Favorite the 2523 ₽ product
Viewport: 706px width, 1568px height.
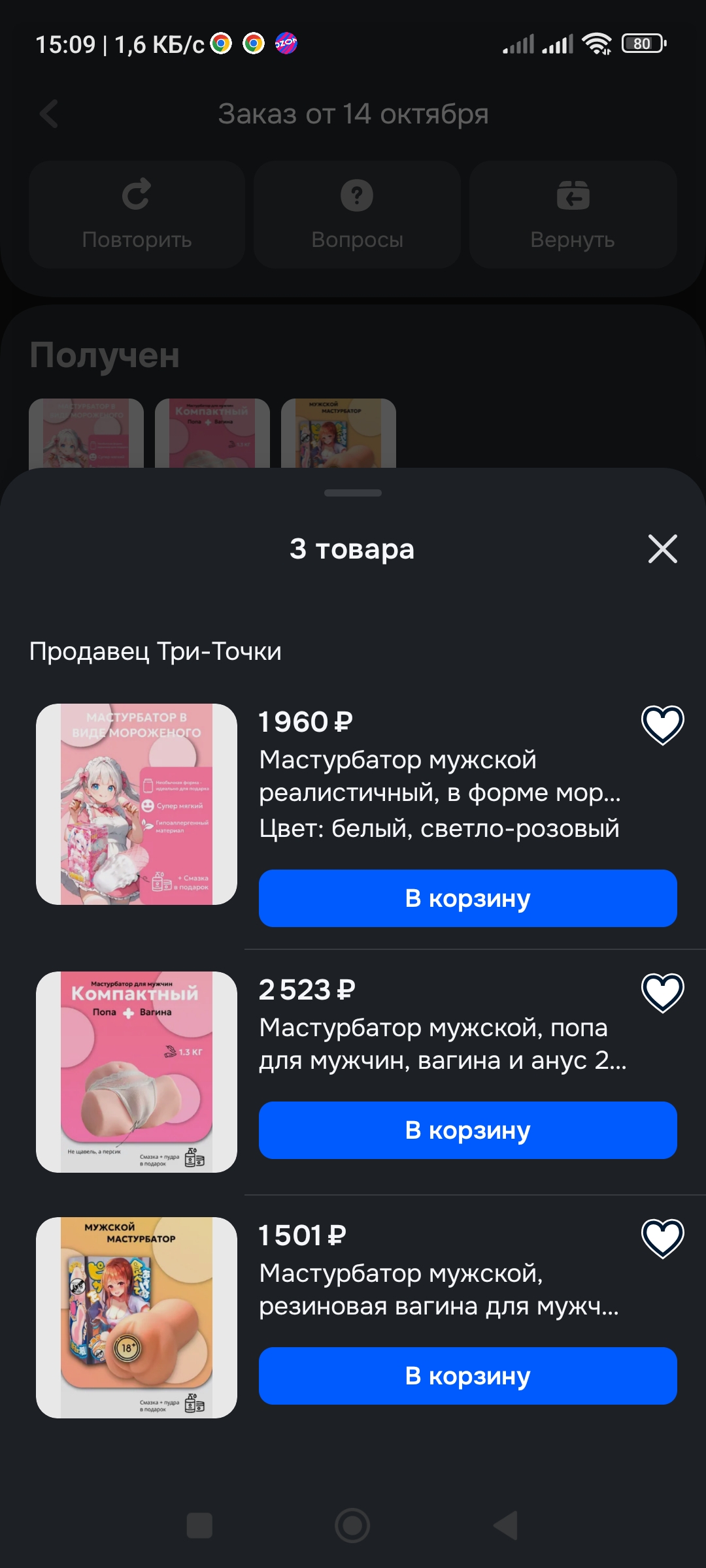click(662, 992)
